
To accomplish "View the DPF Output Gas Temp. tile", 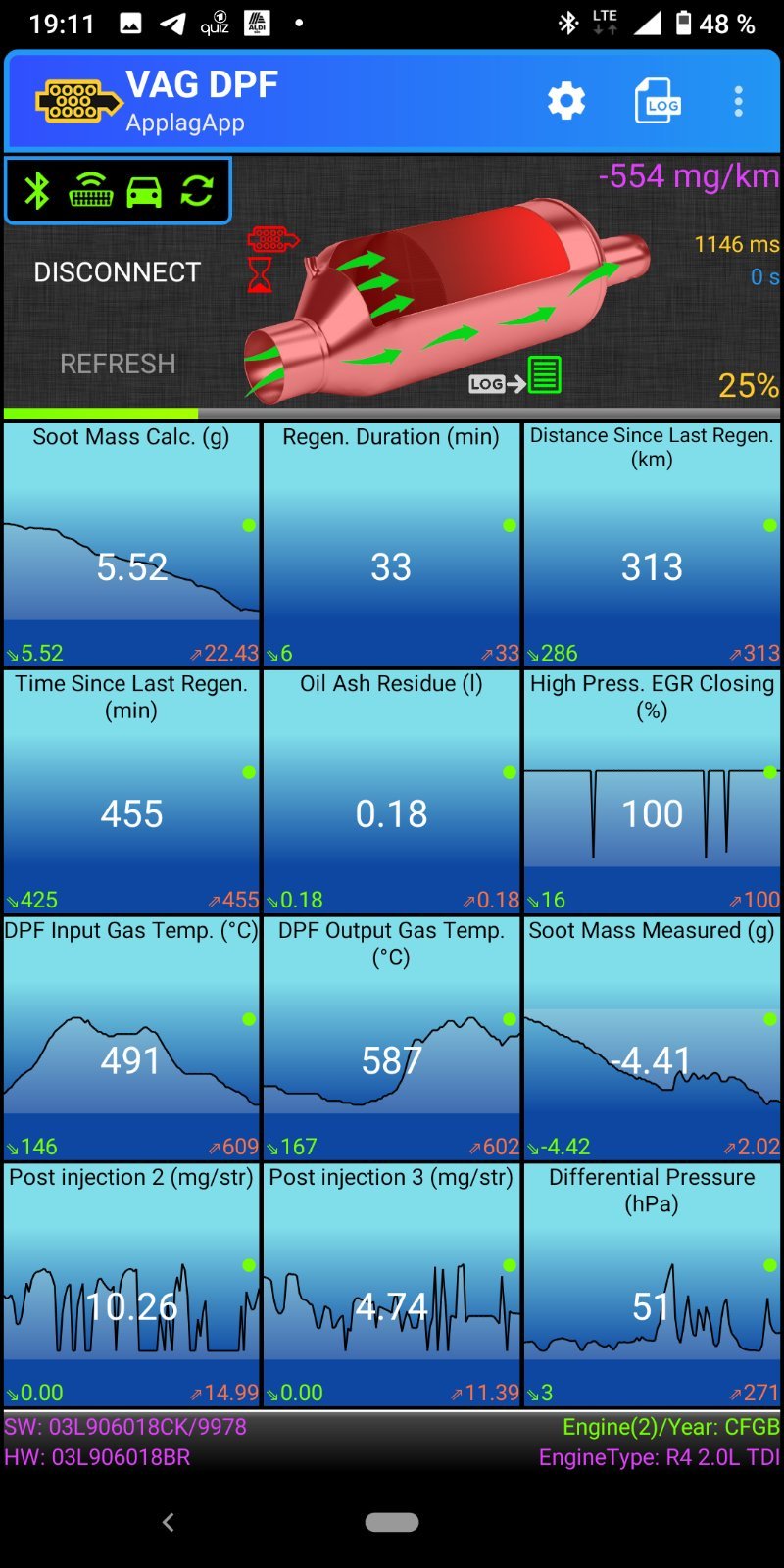I will click(391, 1038).
